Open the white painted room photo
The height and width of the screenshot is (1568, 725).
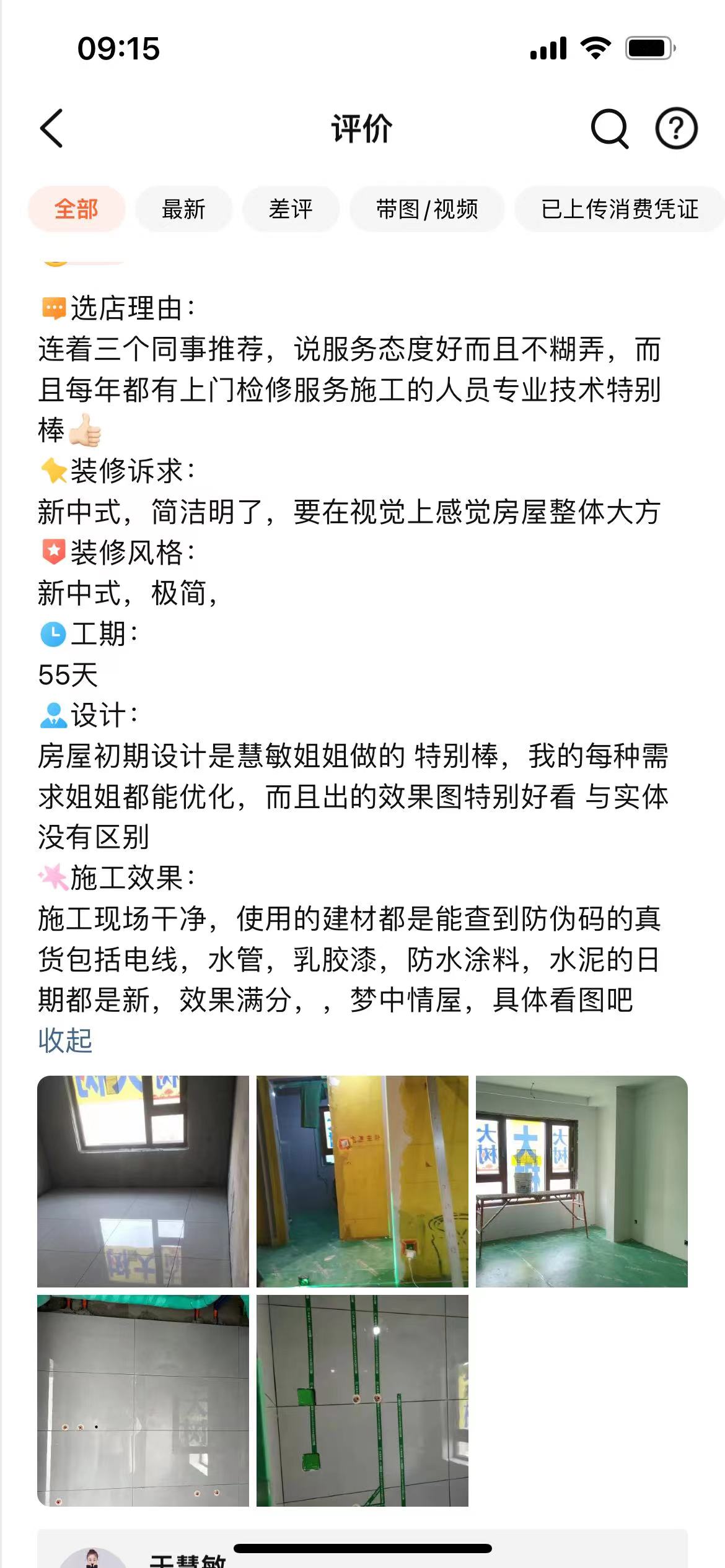[x=581, y=1181]
